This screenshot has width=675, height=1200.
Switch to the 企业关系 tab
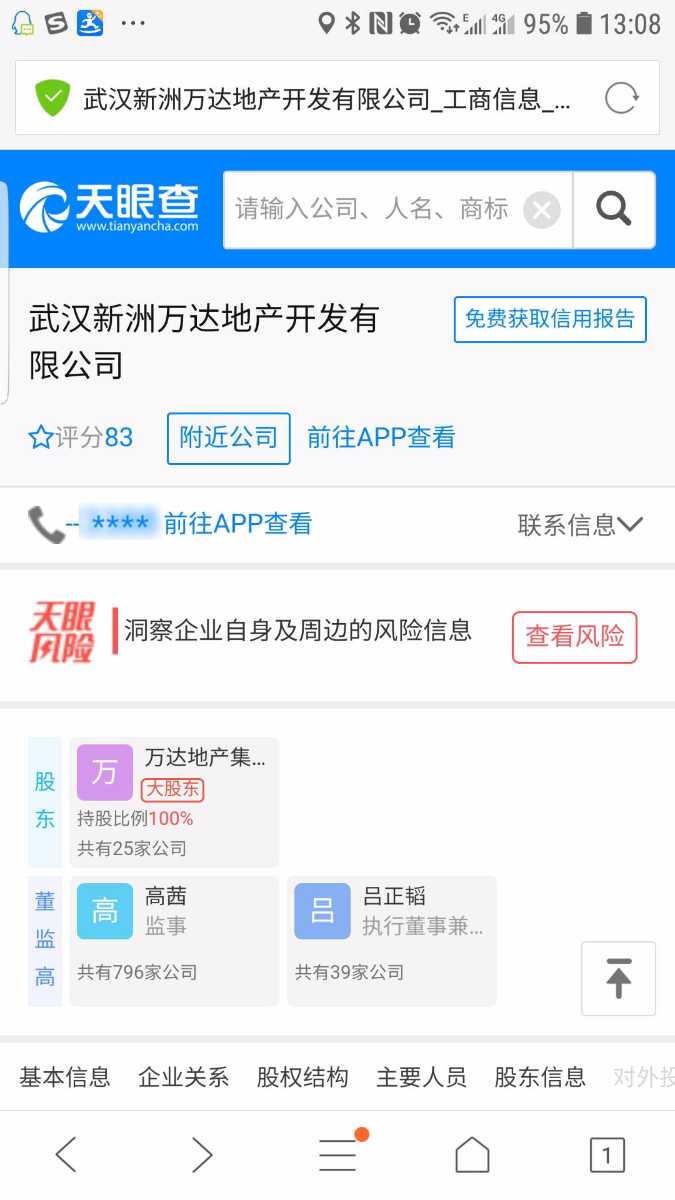click(184, 1077)
